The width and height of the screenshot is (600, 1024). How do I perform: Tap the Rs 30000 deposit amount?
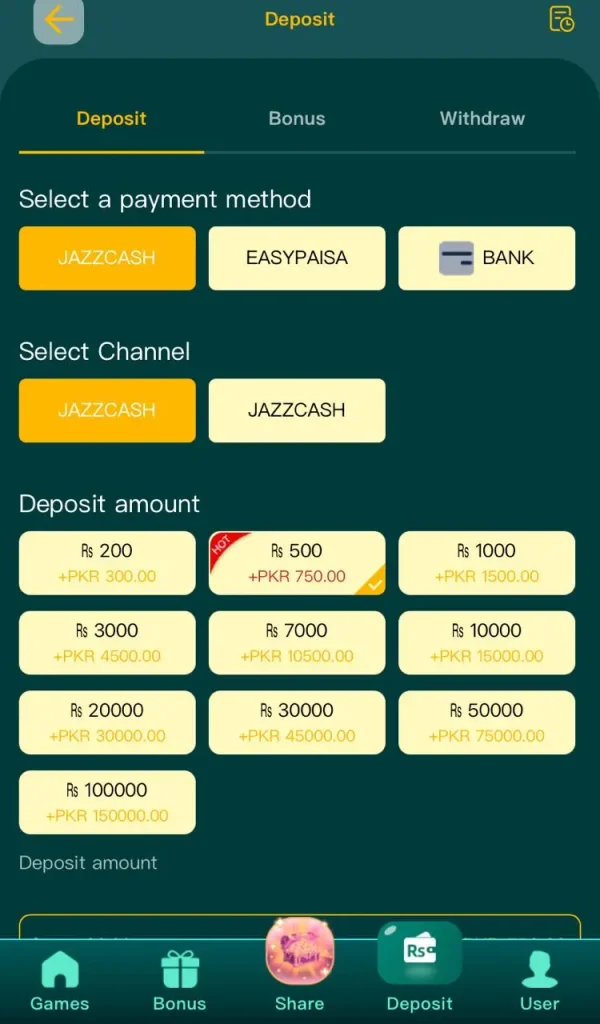tap(297, 722)
